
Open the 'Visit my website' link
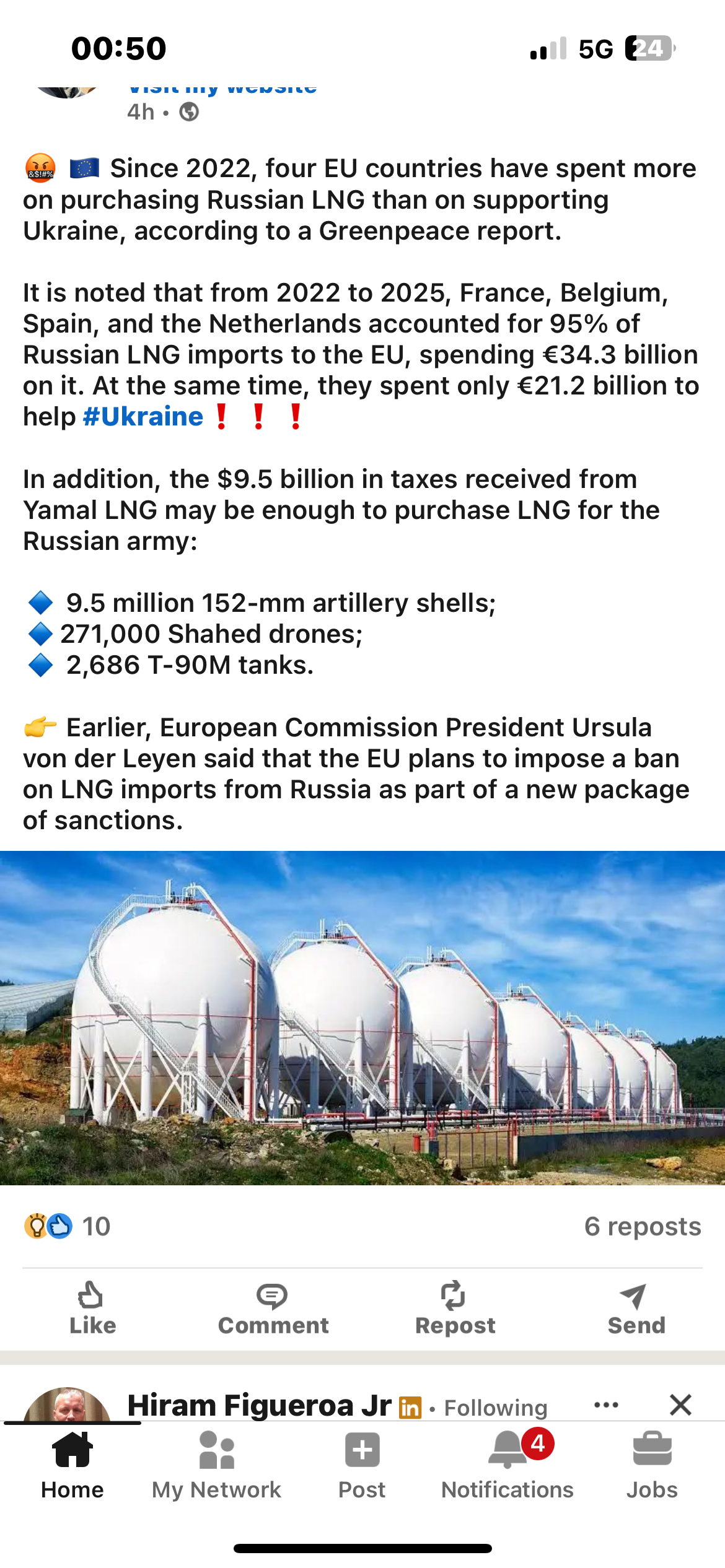(223, 90)
